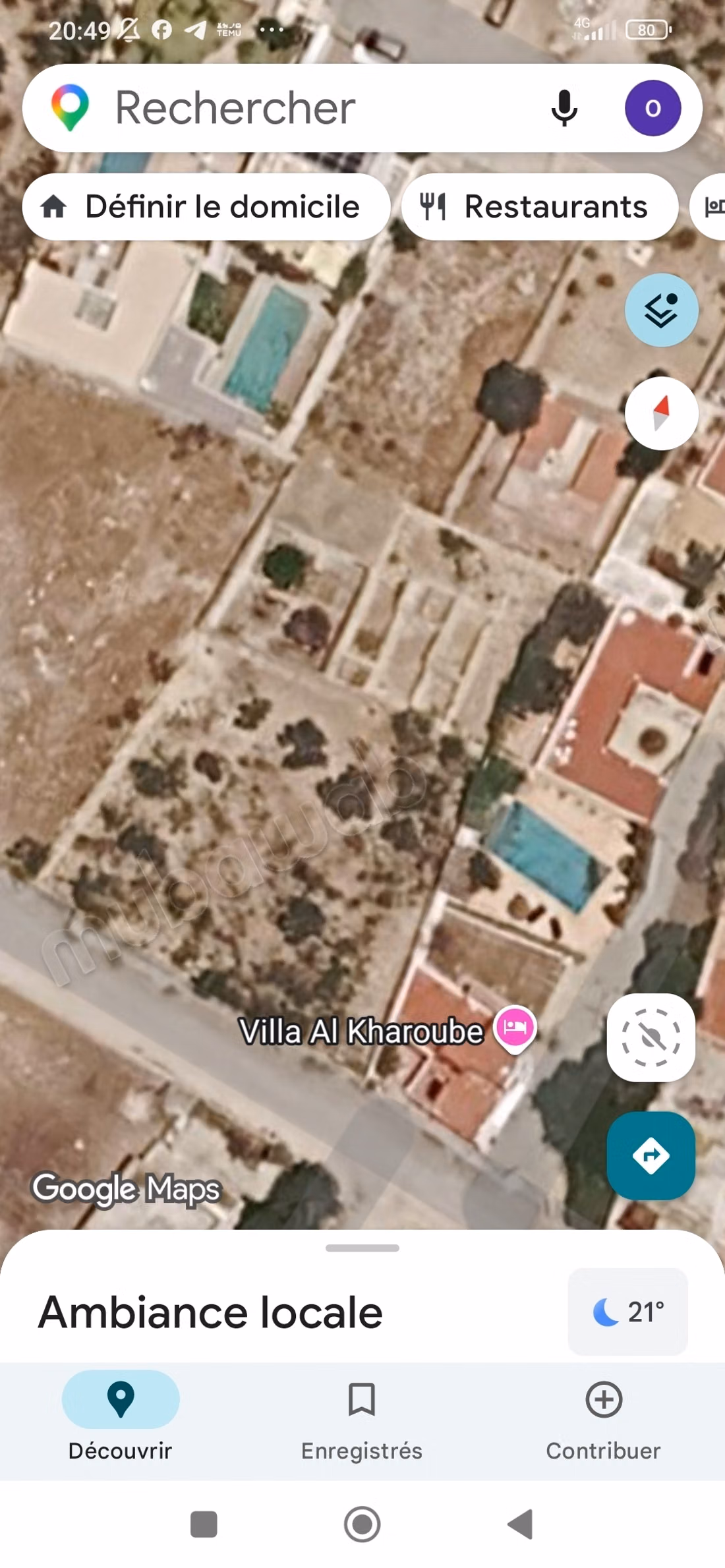Reset map orientation with the compass
This screenshot has width=725, height=1568.
pos(661,413)
